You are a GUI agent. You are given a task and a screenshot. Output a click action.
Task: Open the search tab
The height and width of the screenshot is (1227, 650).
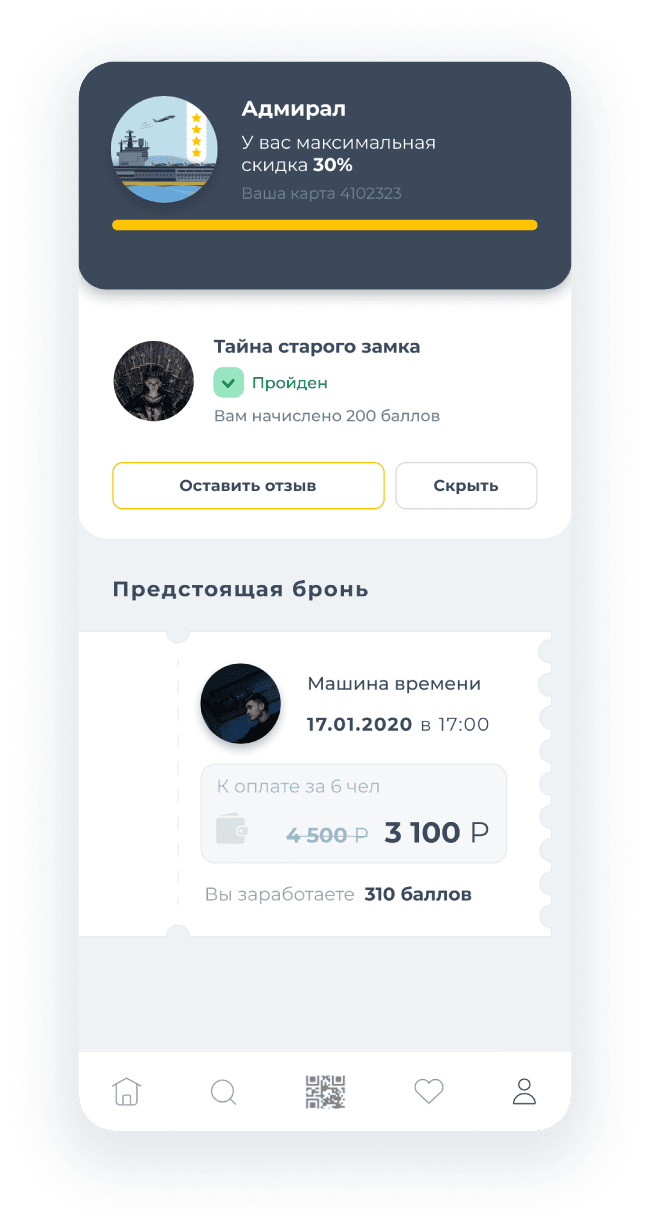point(224,1091)
